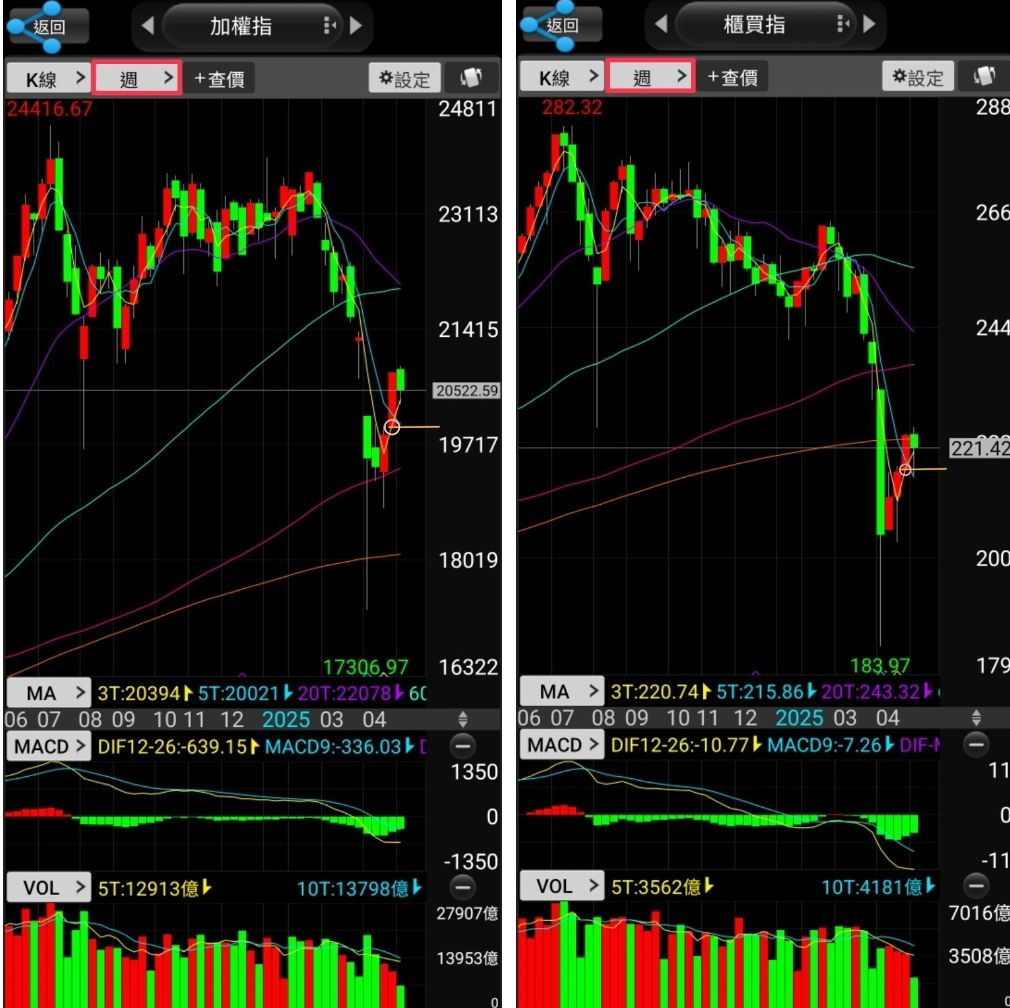Change 週 period on 櫃買指 chart

pos(650,77)
